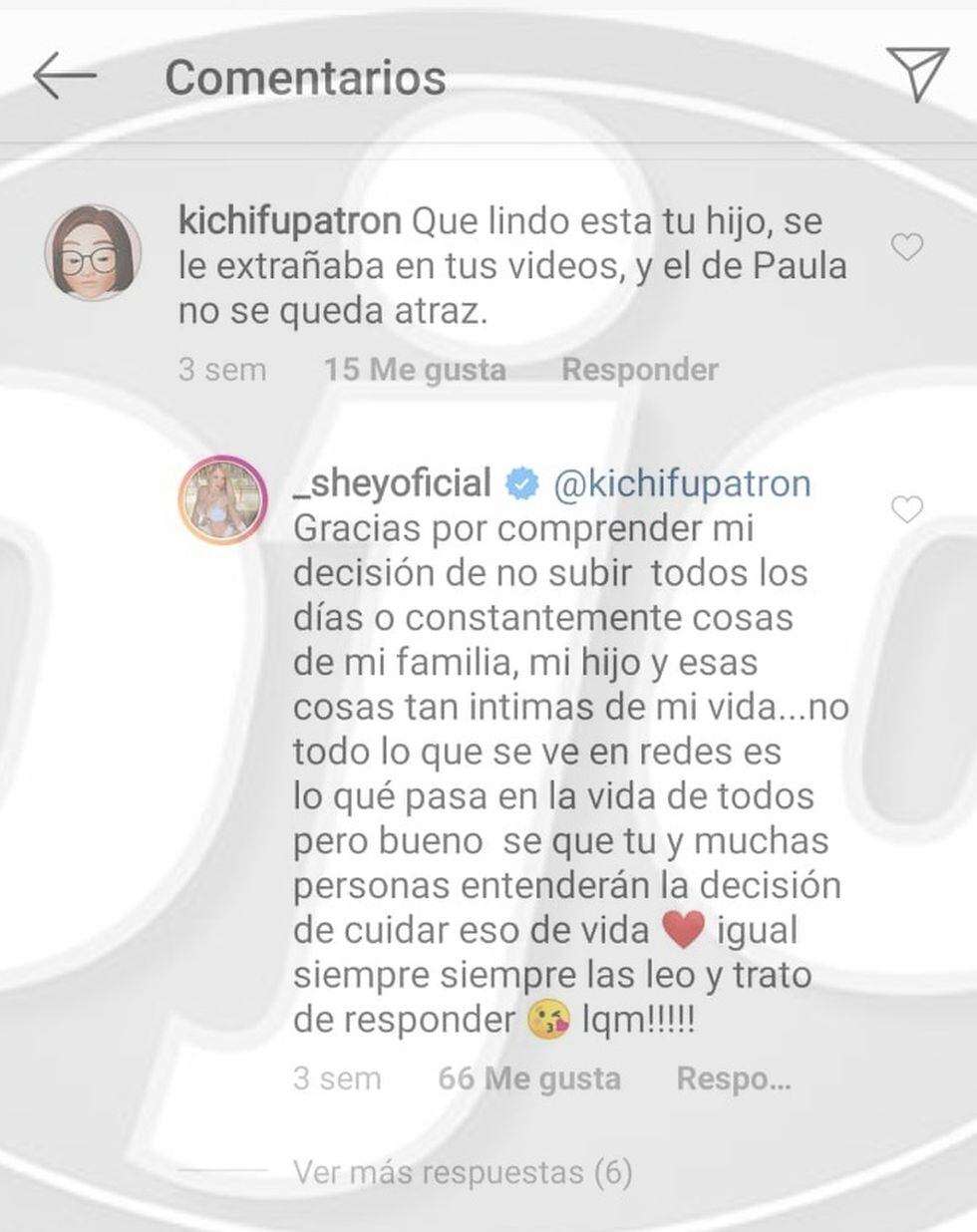977x1232 pixels.
Task: Open _sheyoficial's profile picture
Action: (223, 499)
